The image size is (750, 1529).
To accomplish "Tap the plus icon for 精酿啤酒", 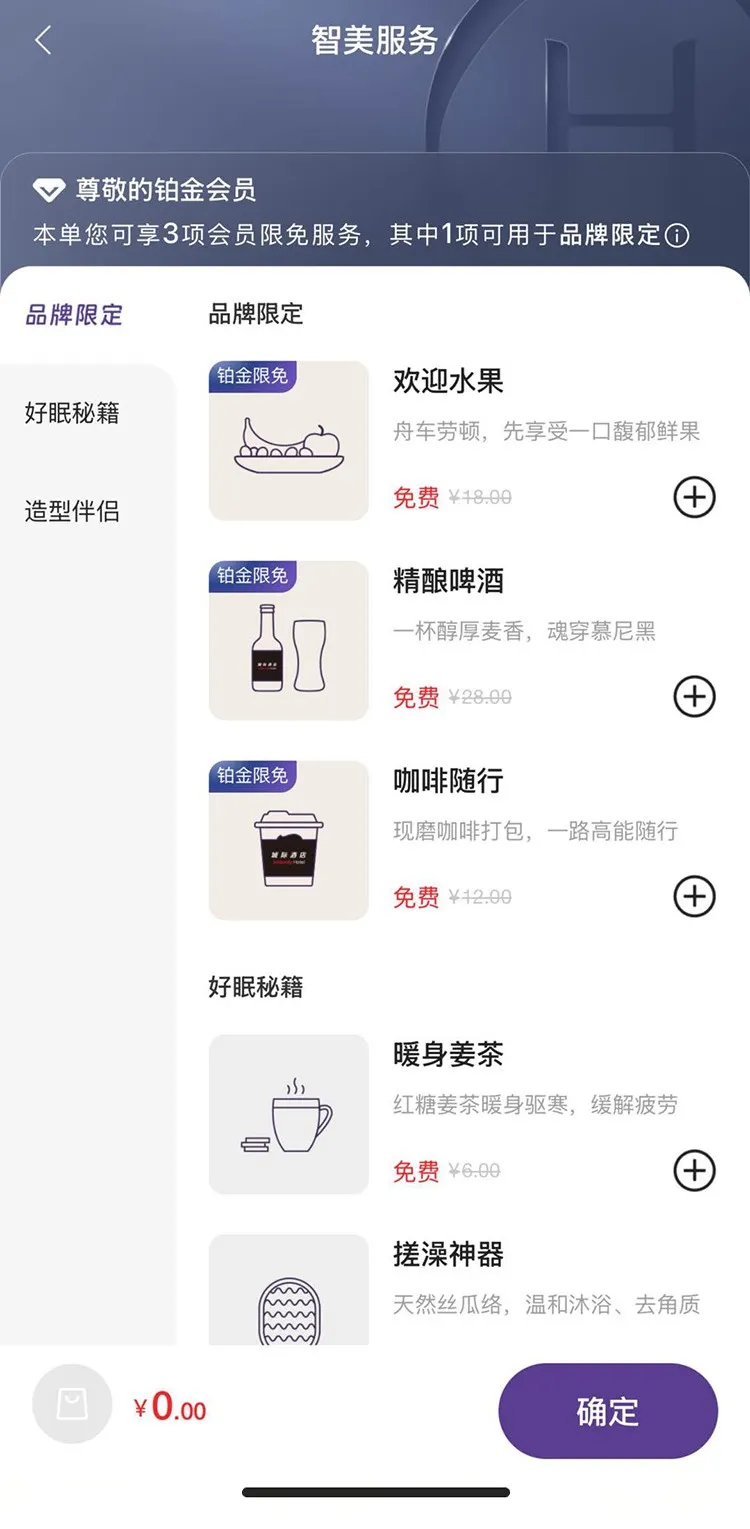I will pyautogui.click(x=694, y=697).
